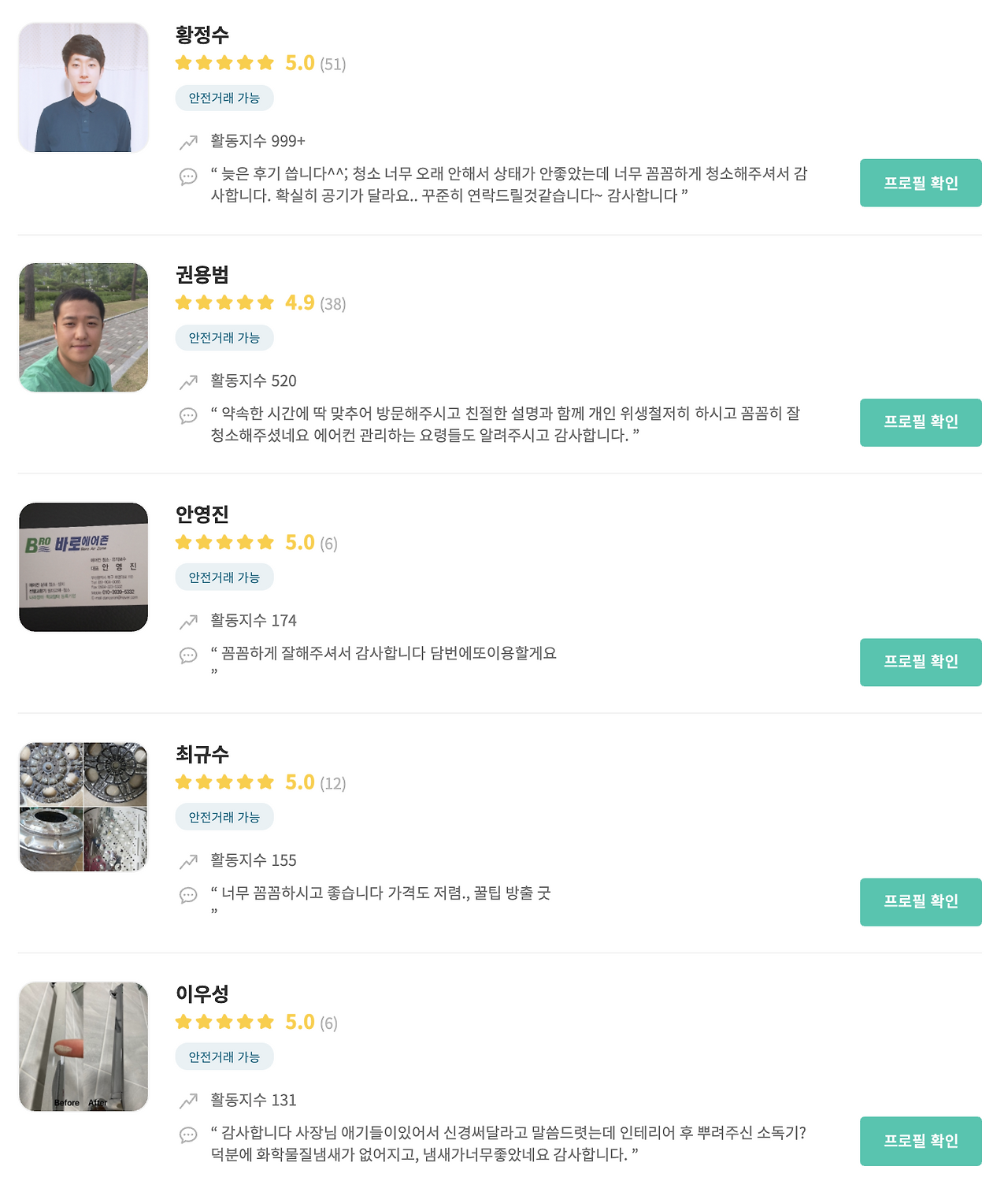This screenshot has height=1192, width=1008.
Task: Click the 안전거래 가능 badge under 황정수
Action: 224,98
